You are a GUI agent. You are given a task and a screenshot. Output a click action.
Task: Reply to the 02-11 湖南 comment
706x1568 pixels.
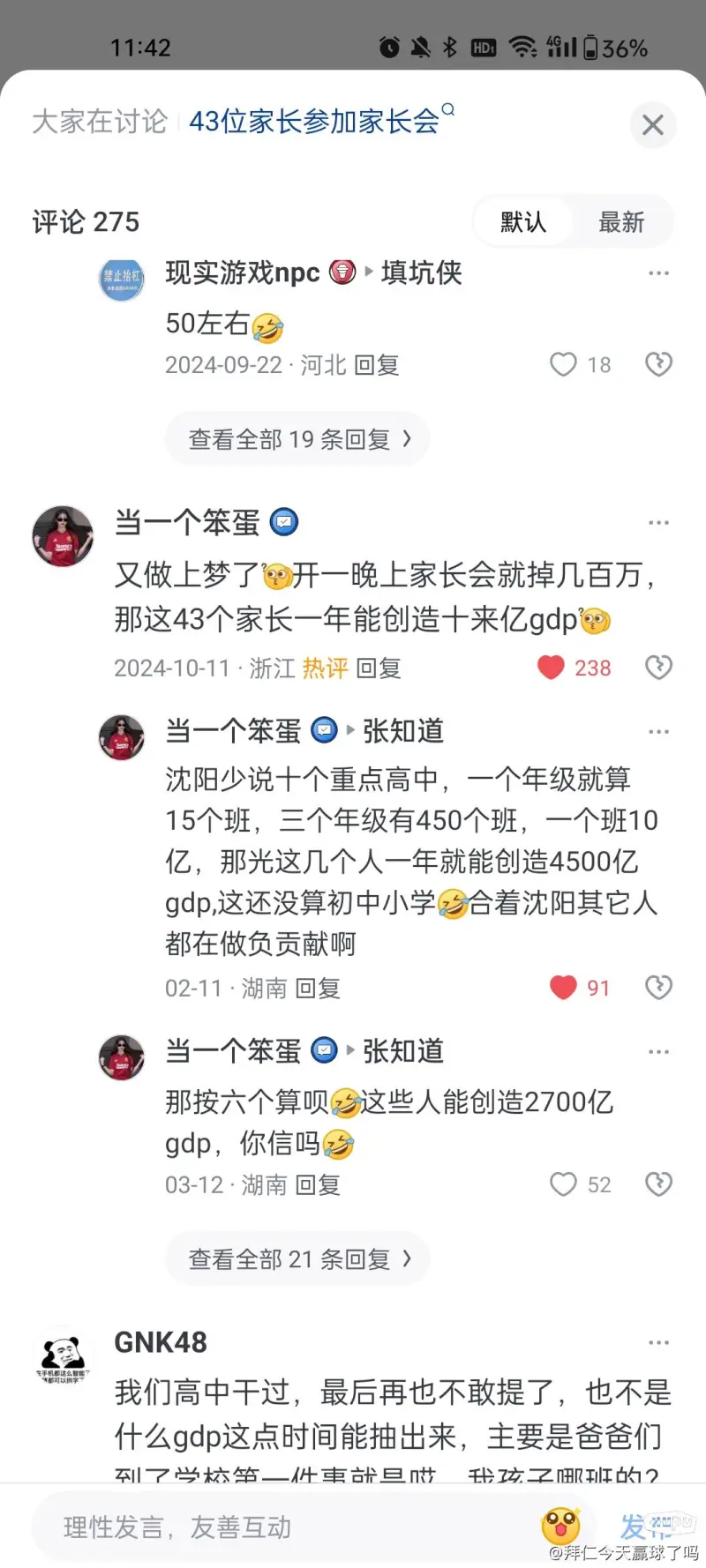click(317, 989)
